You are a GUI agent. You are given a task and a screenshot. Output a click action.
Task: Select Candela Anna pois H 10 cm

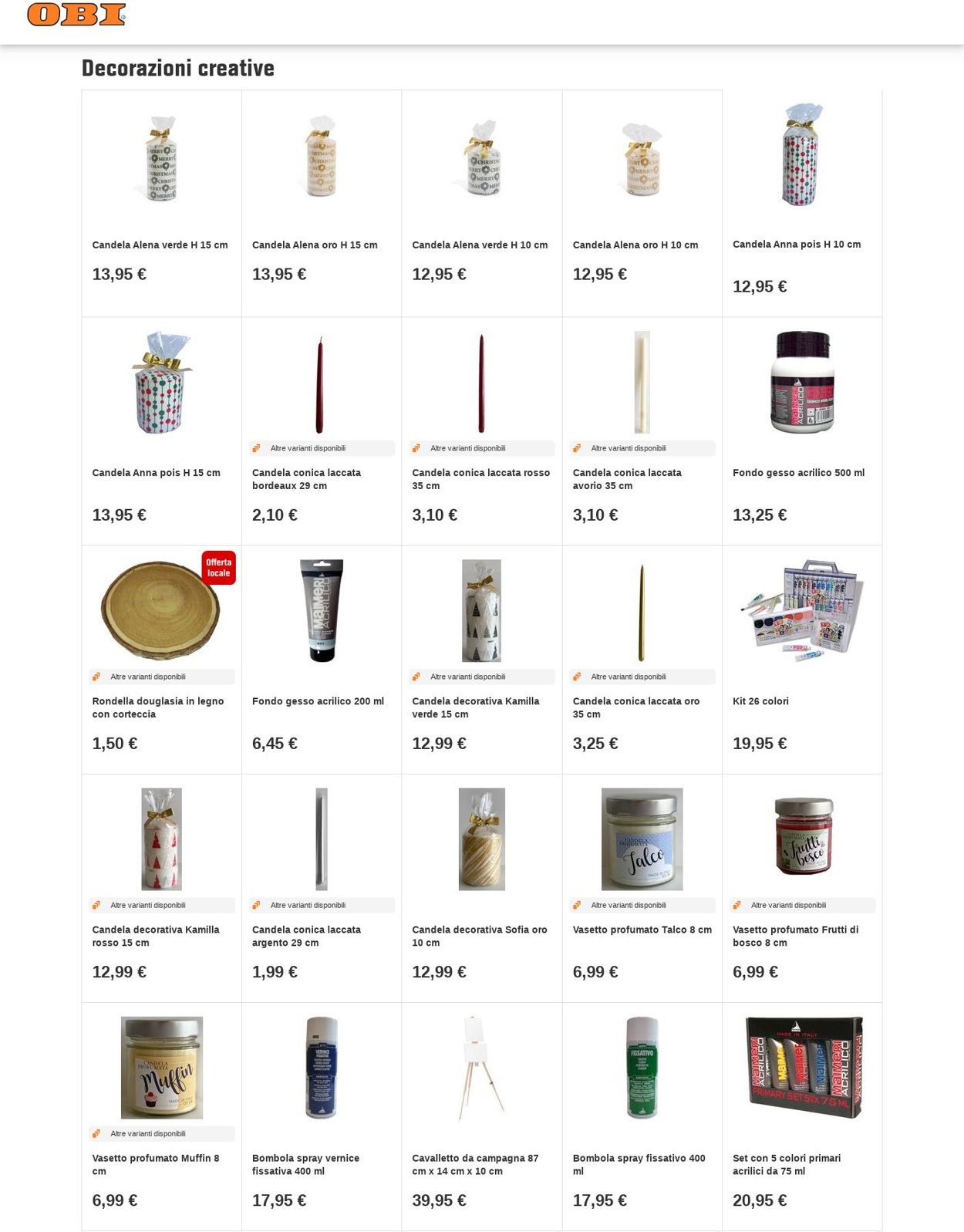click(x=796, y=244)
